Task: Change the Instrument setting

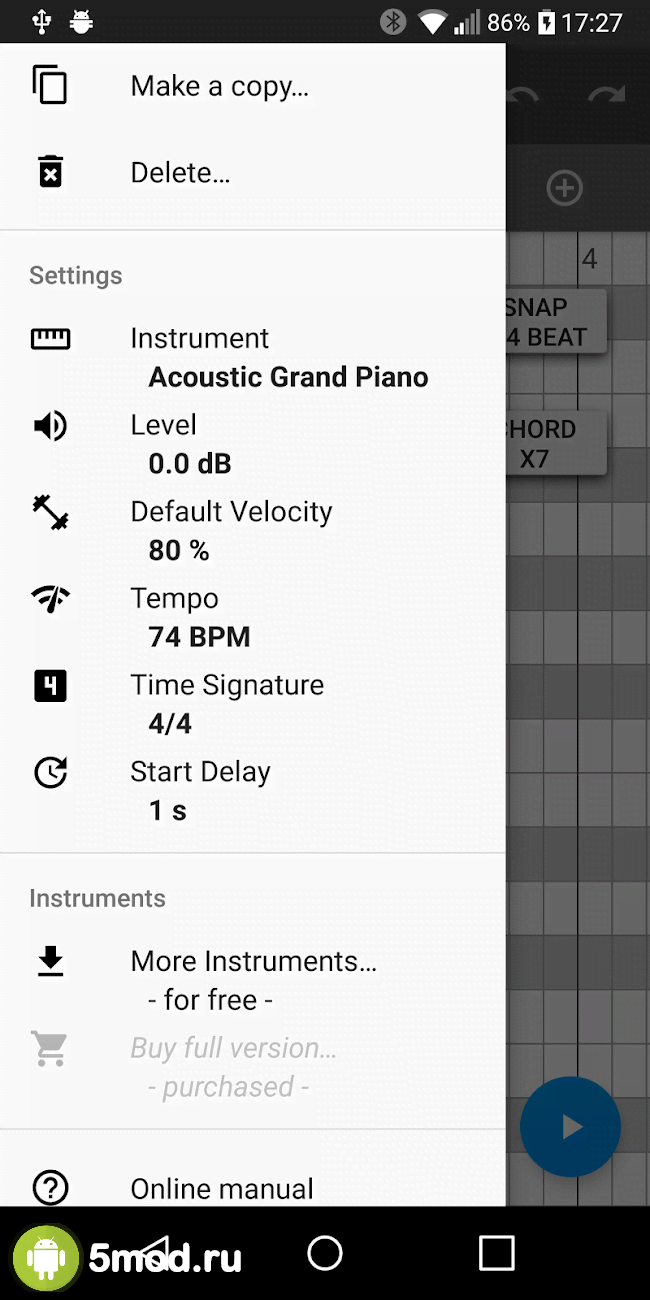Action: 250,358
